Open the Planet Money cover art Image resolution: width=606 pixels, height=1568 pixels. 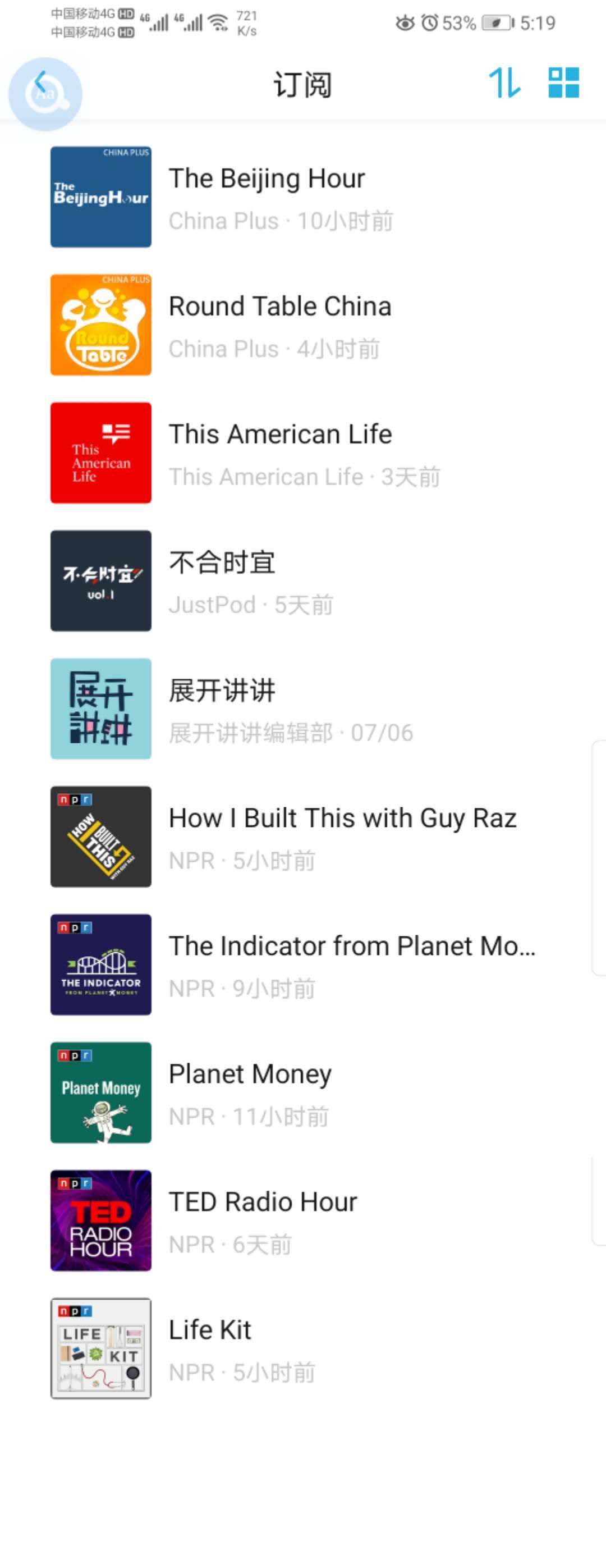coord(100,1092)
